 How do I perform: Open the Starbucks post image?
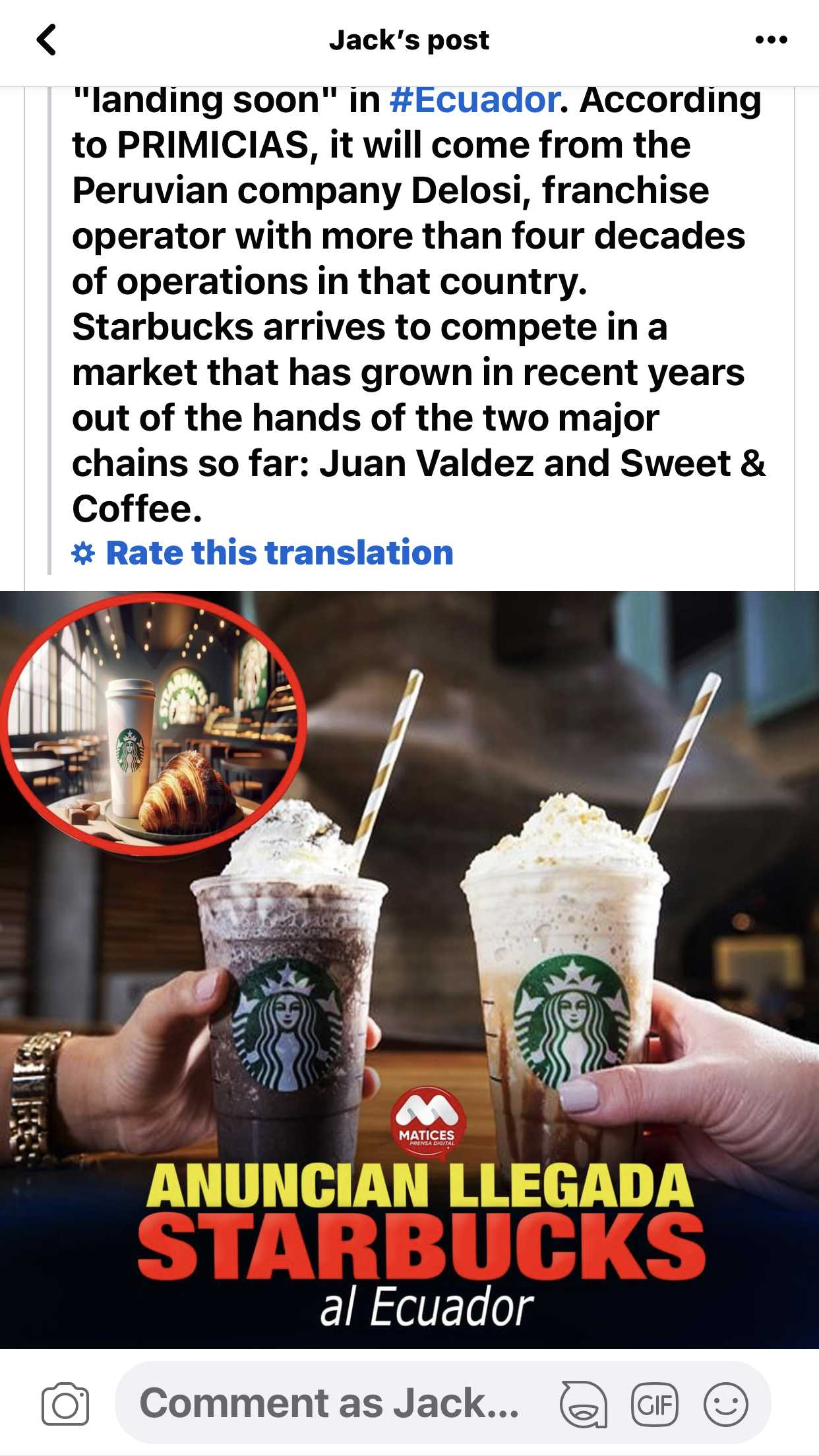pos(409,969)
